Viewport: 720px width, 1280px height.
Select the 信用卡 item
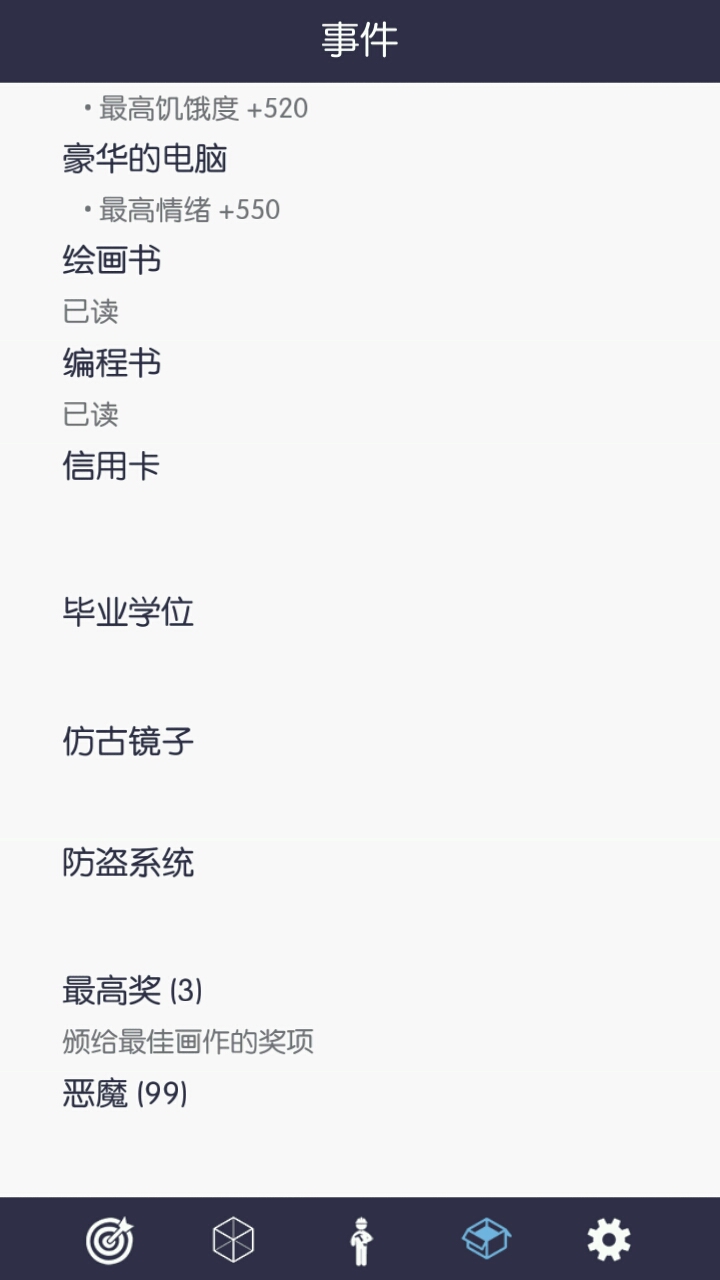(111, 466)
